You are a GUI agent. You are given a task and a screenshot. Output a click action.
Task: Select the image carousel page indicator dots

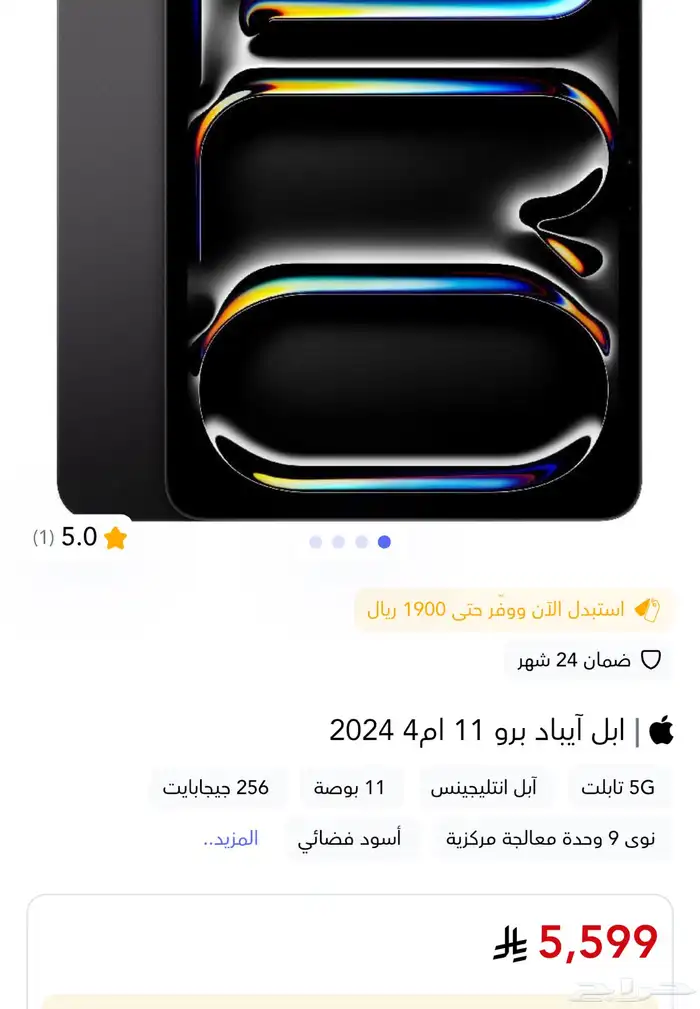pos(349,542)
